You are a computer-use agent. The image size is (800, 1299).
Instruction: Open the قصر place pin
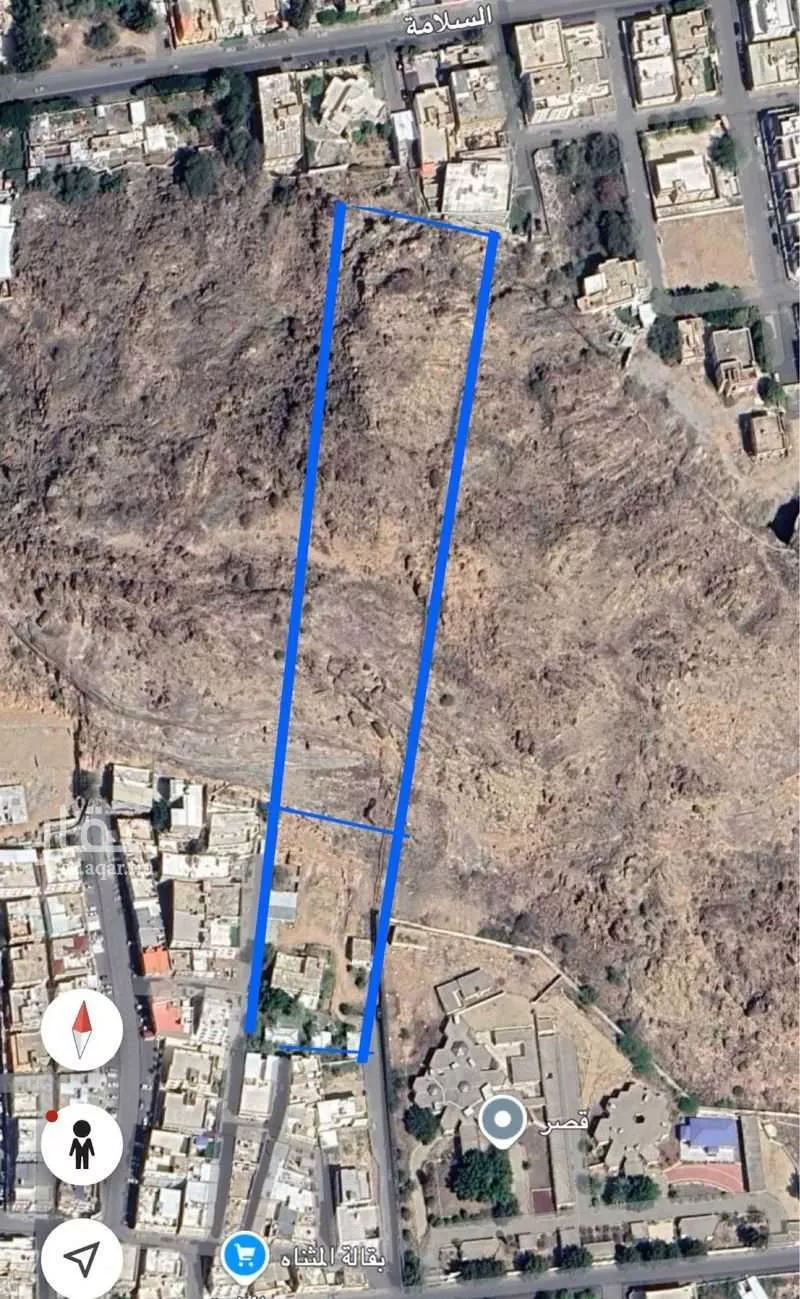[502, 1120]
